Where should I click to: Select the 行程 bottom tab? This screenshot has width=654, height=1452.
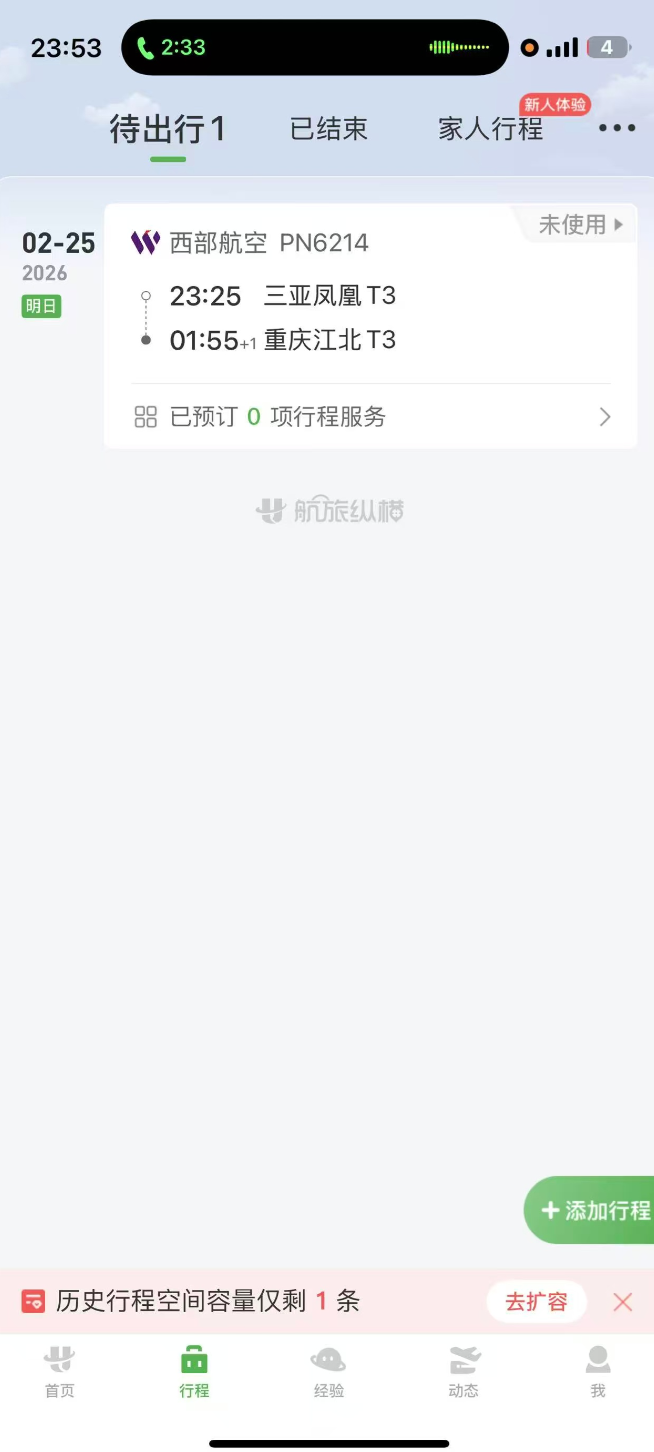(x=194, y=1371)
